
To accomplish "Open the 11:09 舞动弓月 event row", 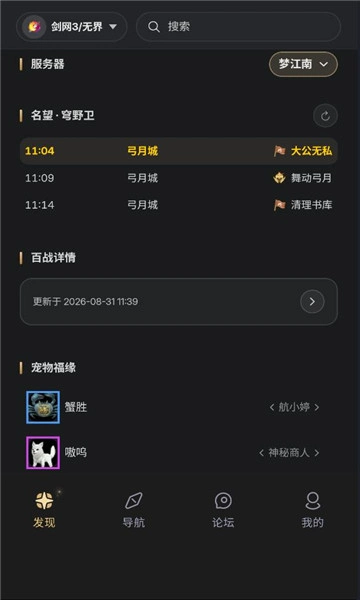I will (x=179, y=178).
